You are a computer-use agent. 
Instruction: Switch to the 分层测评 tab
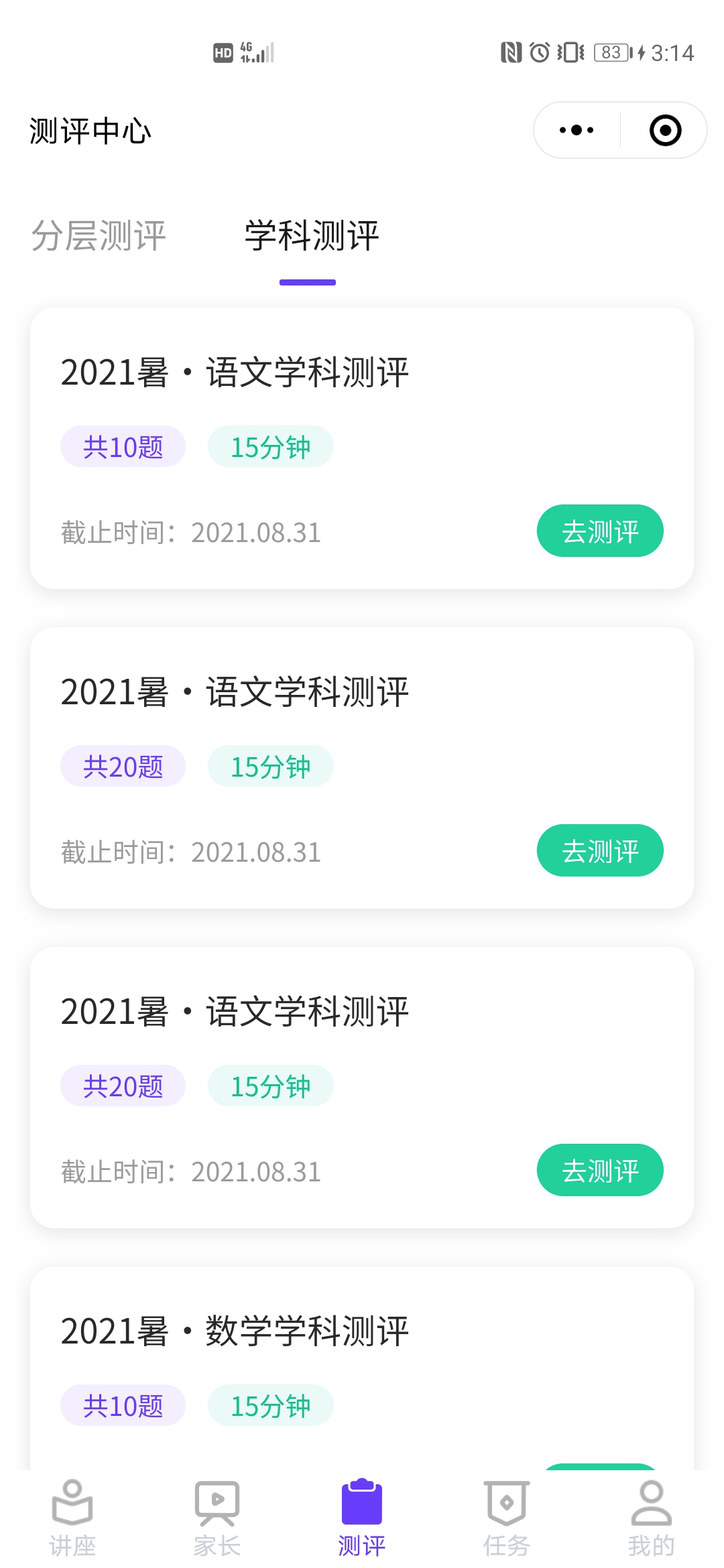pyautogui.click(x=98, y=236)
